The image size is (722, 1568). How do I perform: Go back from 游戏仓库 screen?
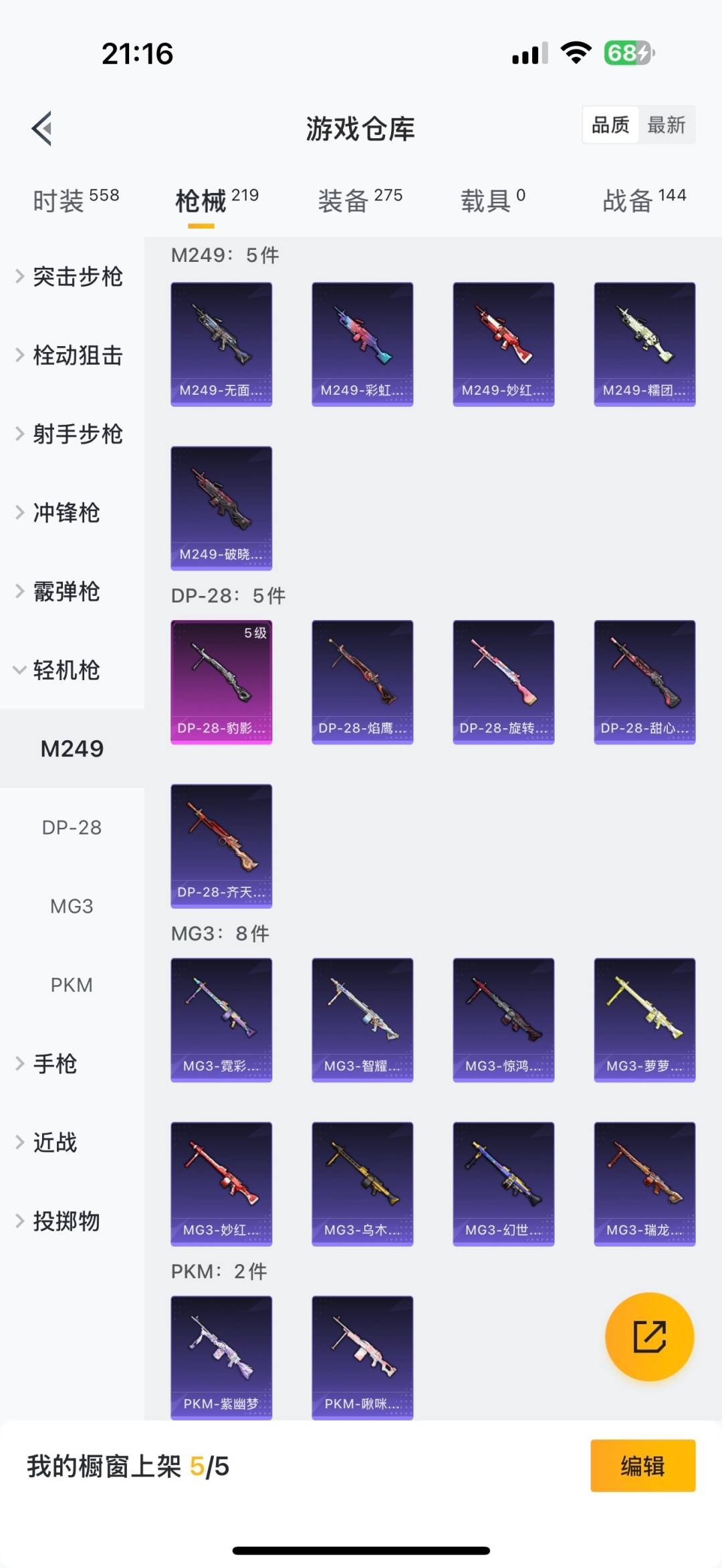[42, 128]
